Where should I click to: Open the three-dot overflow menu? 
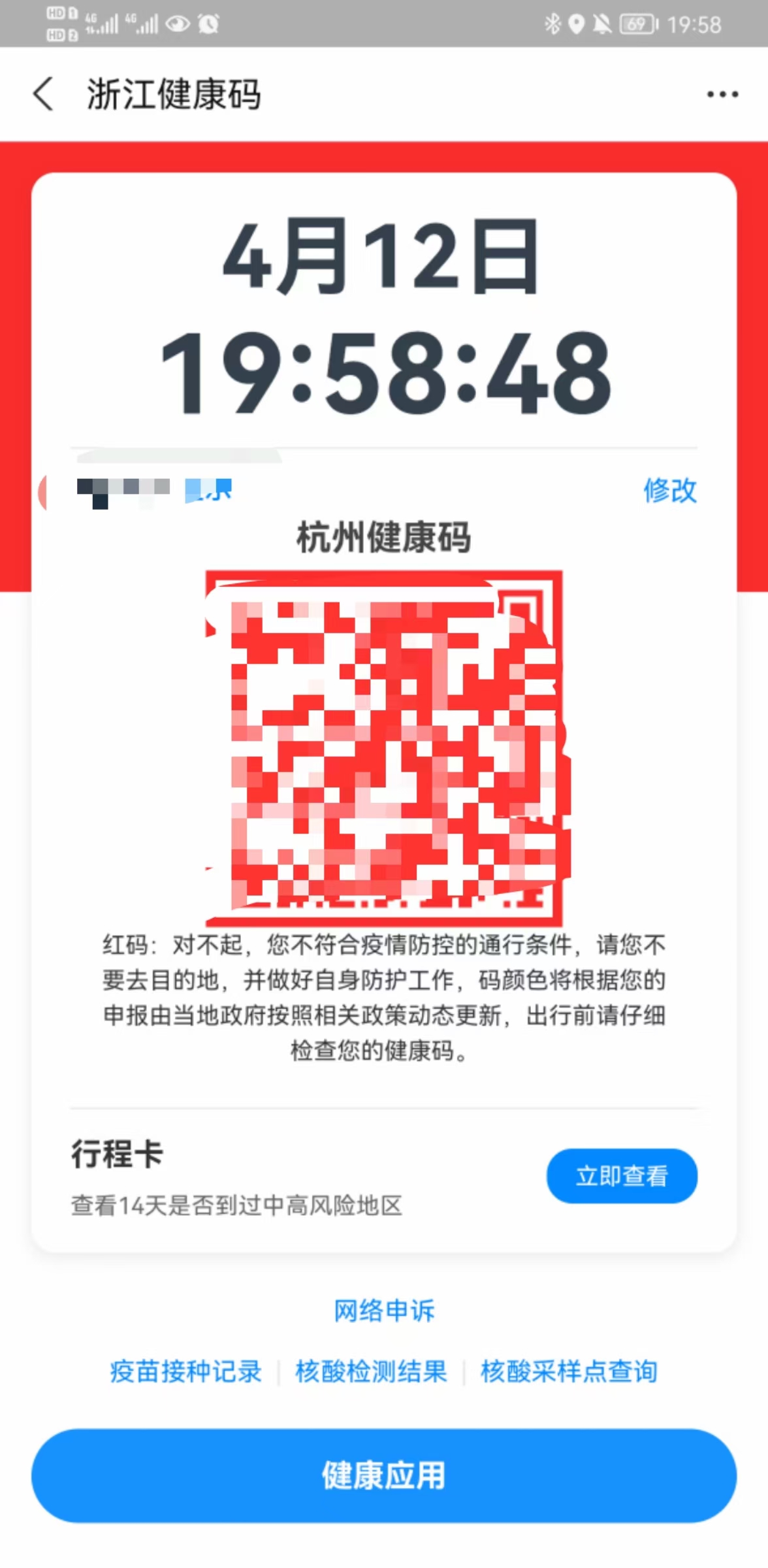[722, 95]
